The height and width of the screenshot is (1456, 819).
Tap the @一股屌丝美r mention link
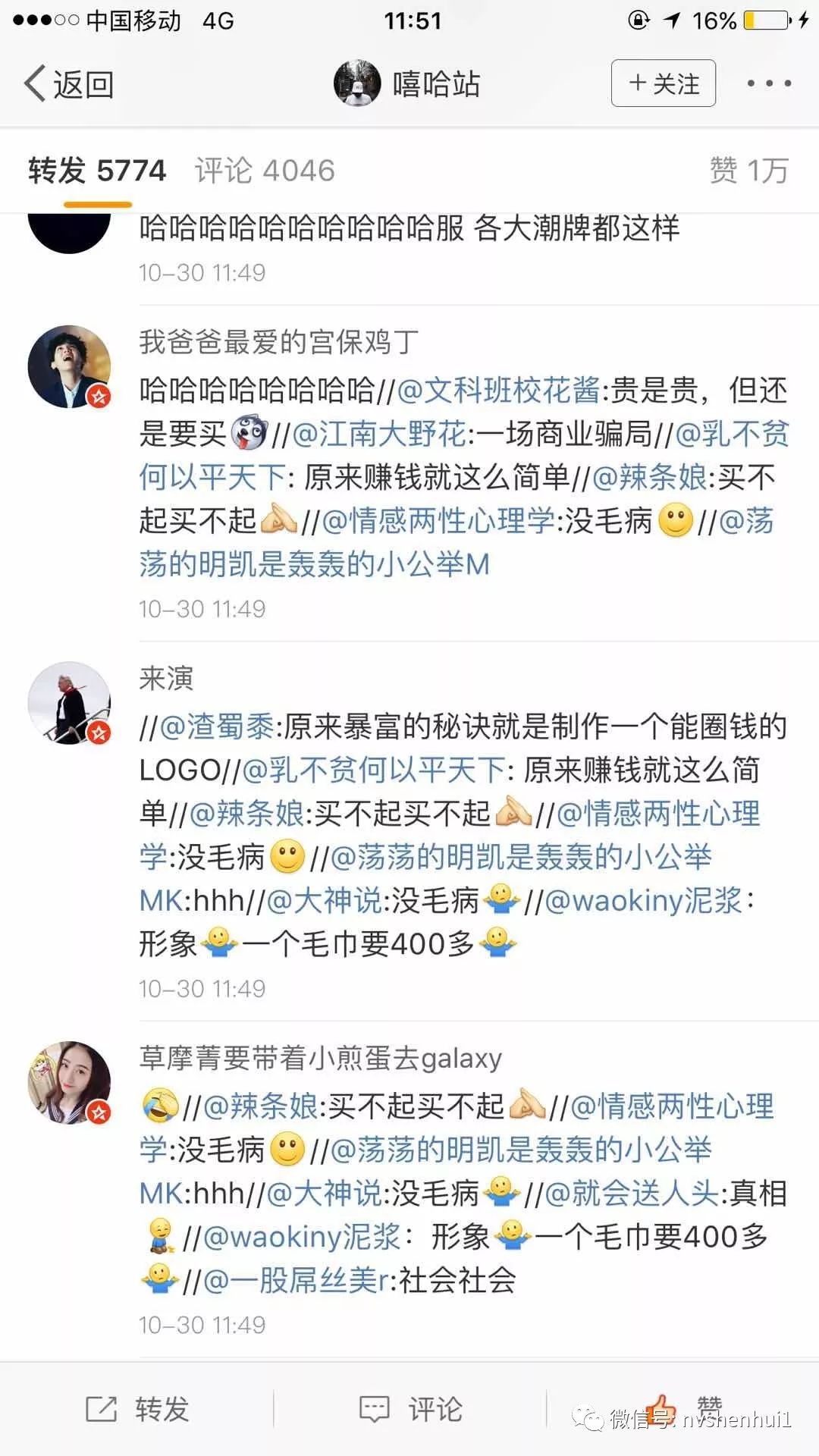point(297,1281)
